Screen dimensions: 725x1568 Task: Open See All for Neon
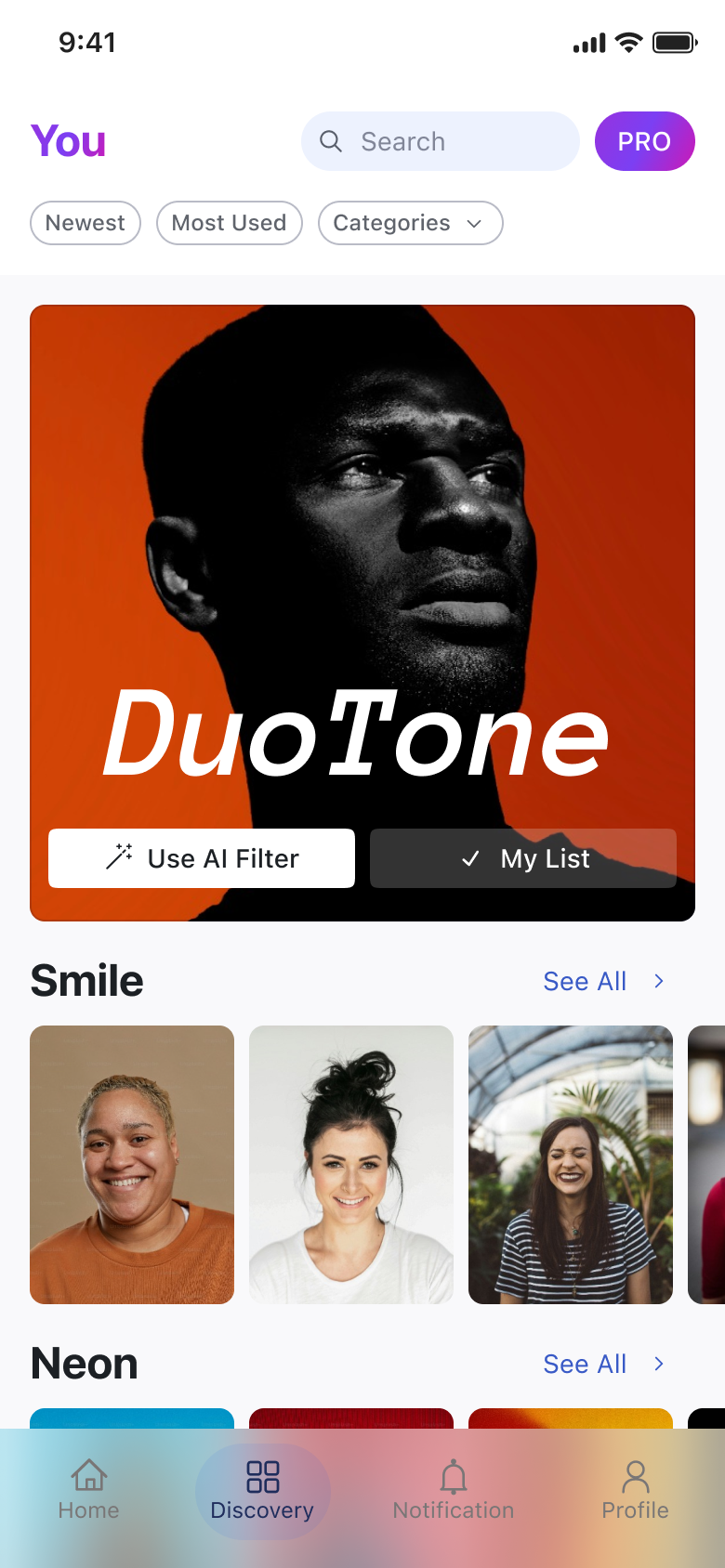pos(603,1364)
